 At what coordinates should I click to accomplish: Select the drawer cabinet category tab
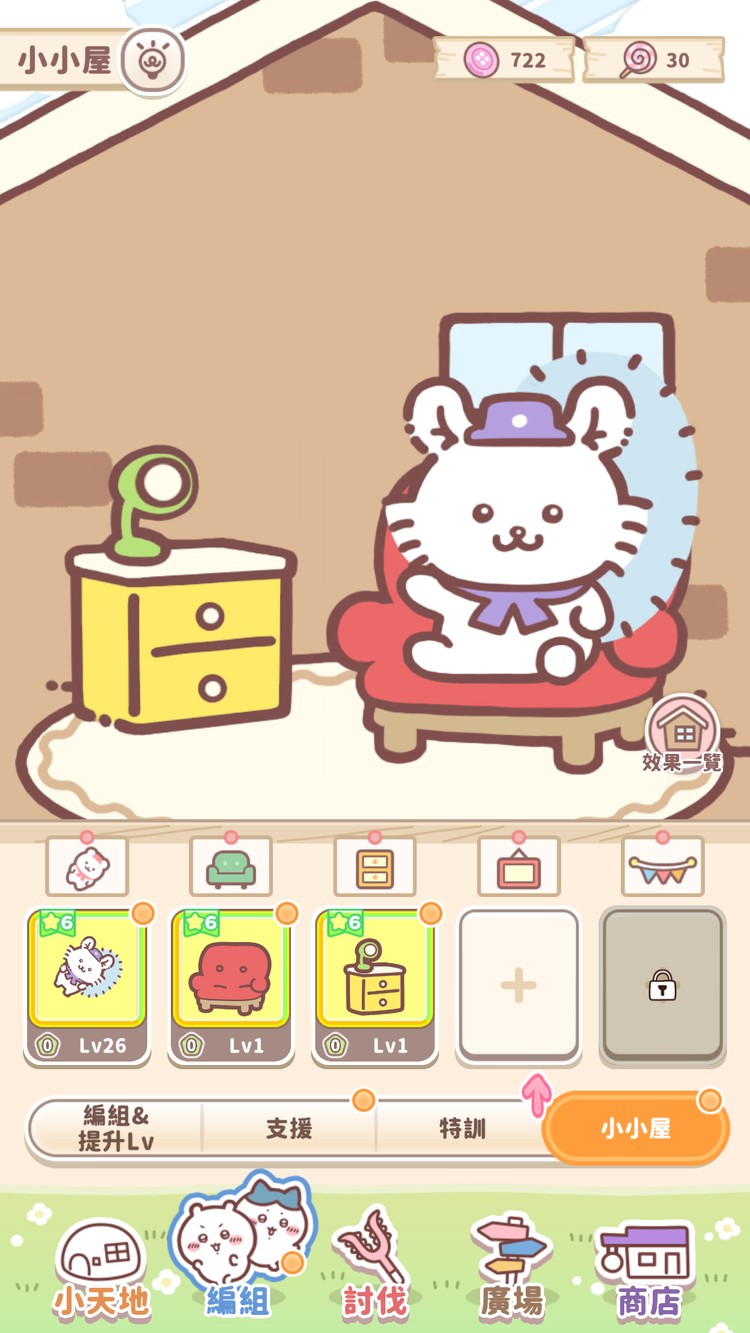(375, 865)
